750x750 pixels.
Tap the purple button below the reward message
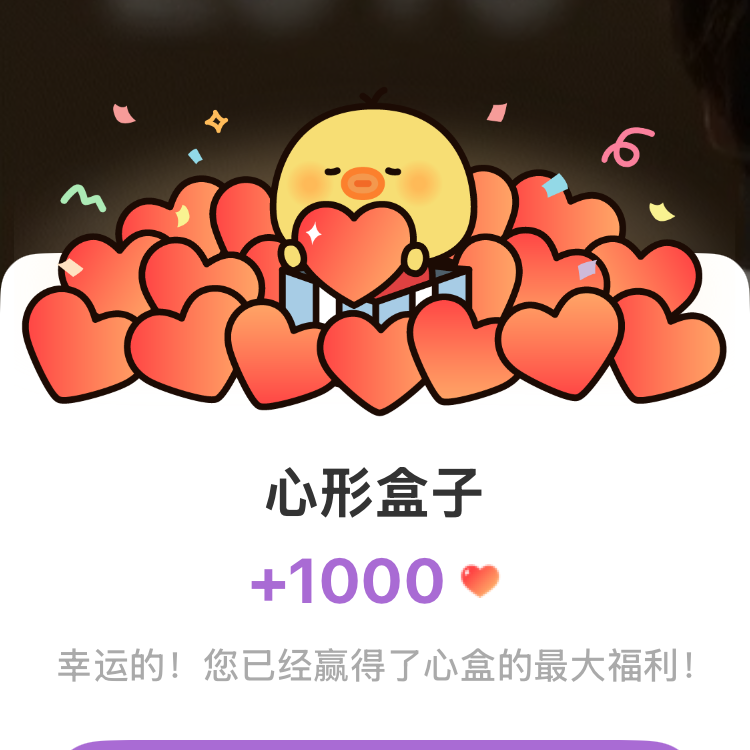(x=375, y=744)
